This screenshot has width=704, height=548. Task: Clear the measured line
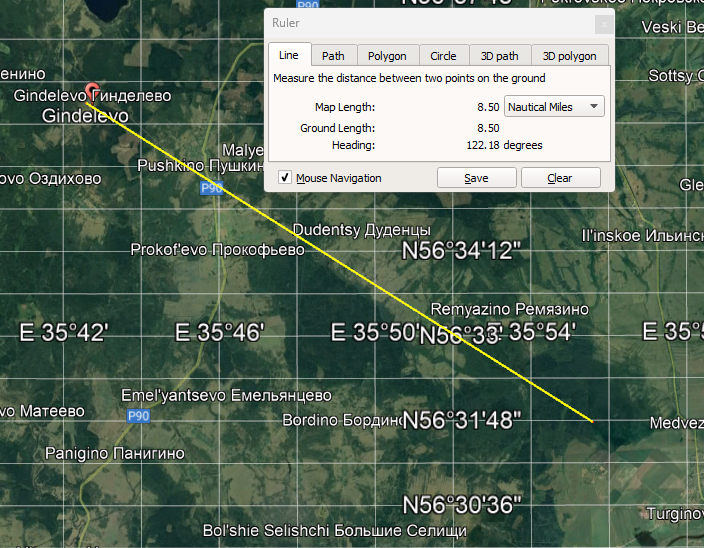click(x=560, y=178)
